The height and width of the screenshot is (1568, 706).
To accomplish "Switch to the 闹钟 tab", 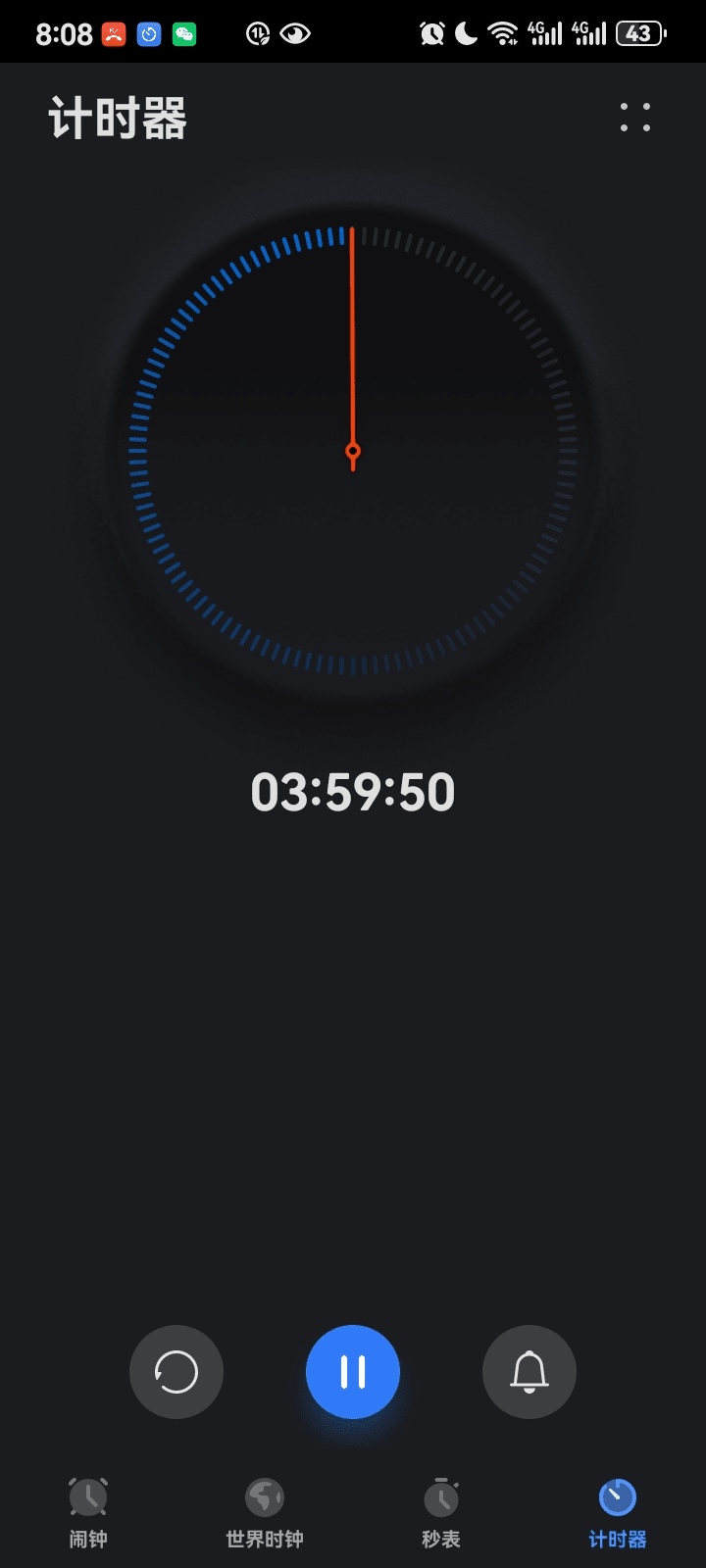I will click(88, 1513).
